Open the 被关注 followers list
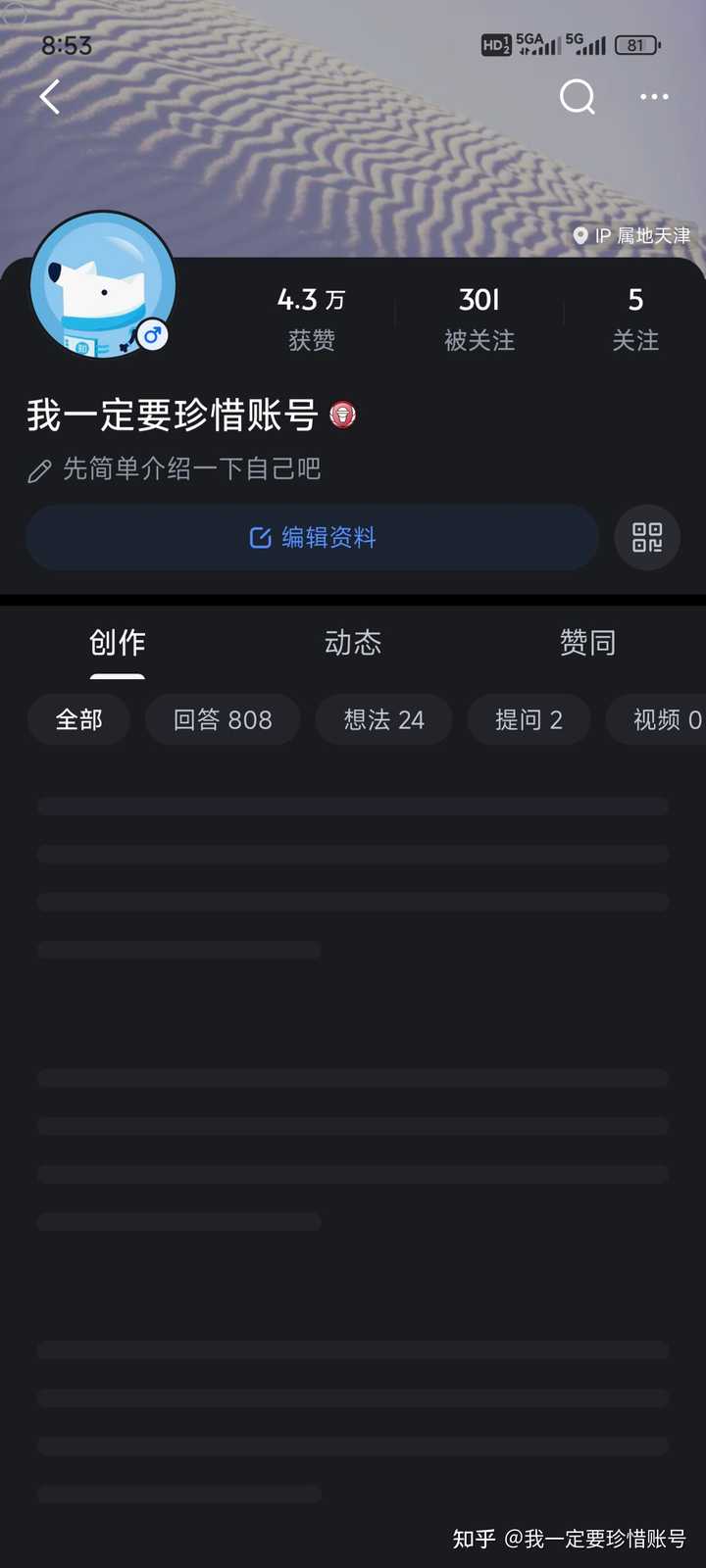 479,318
